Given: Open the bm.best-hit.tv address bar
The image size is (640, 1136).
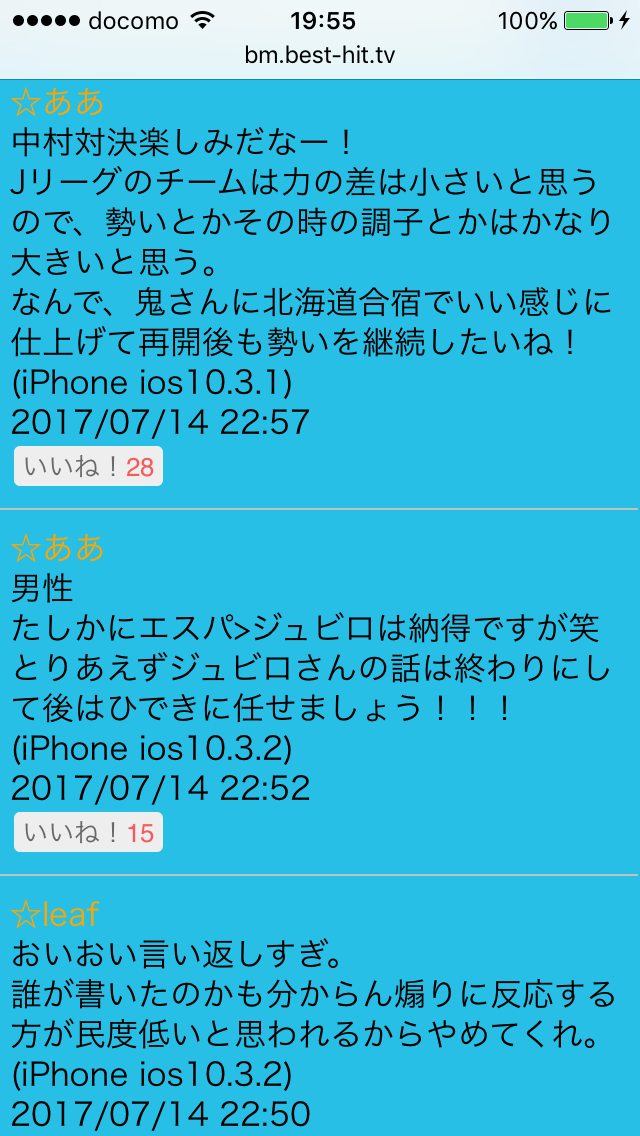Looking at the screenshot, I should tap(320, 55).
